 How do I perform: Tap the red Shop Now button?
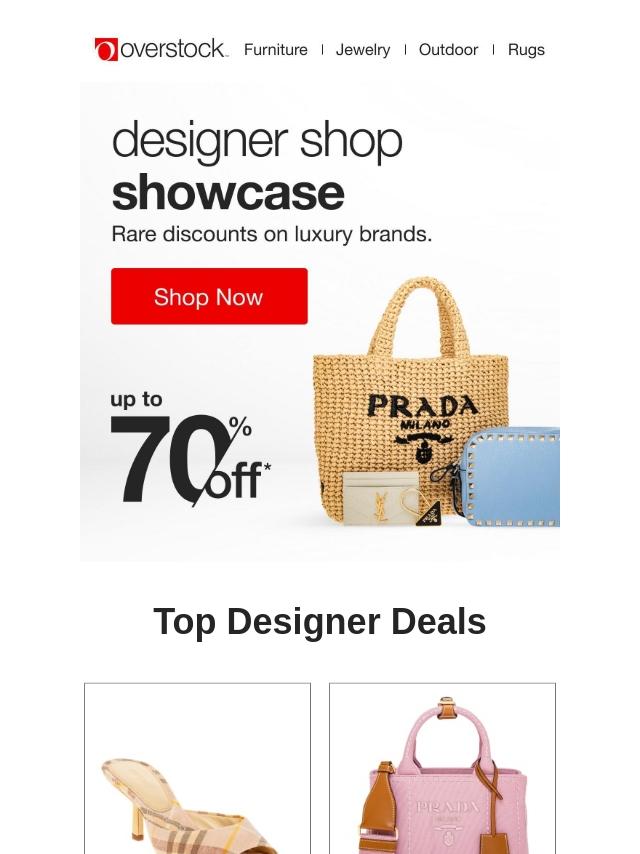(209, 296)
